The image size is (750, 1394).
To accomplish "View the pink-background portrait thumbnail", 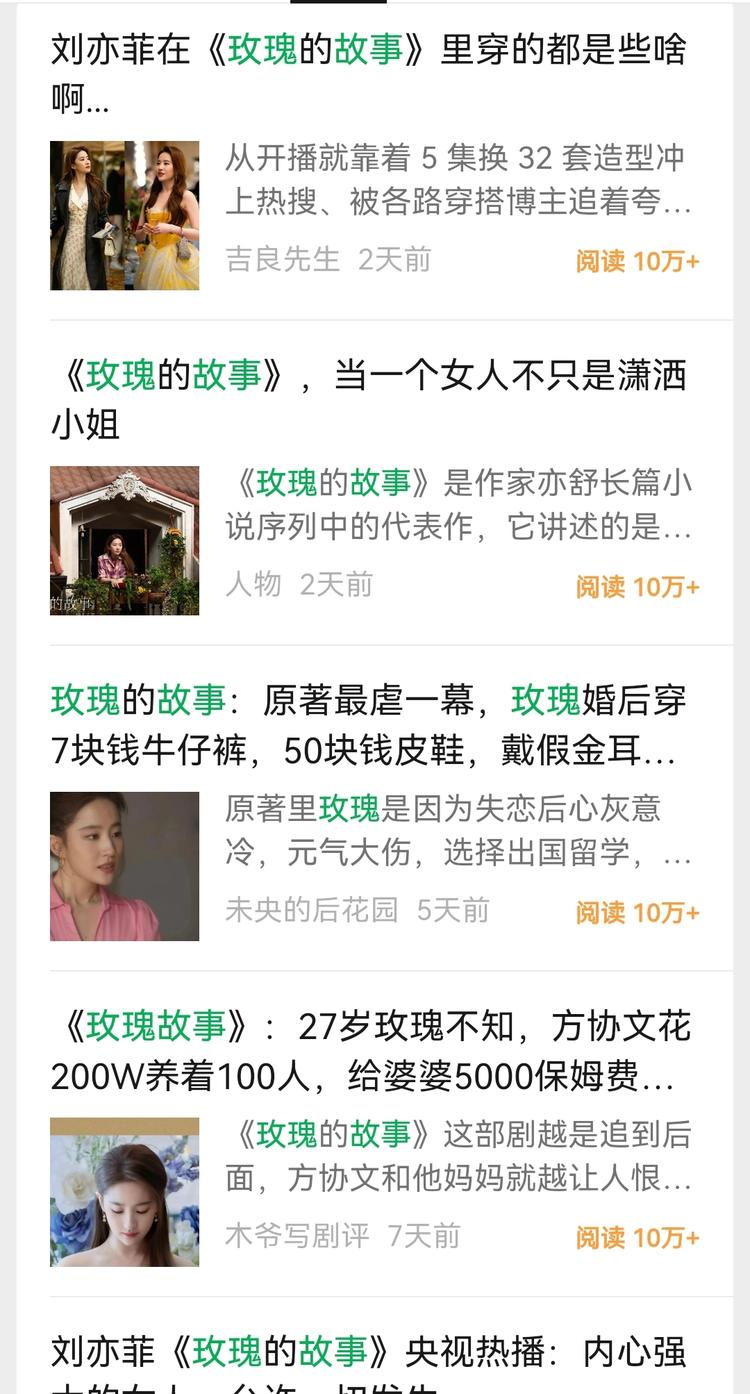I will point(124,865).
